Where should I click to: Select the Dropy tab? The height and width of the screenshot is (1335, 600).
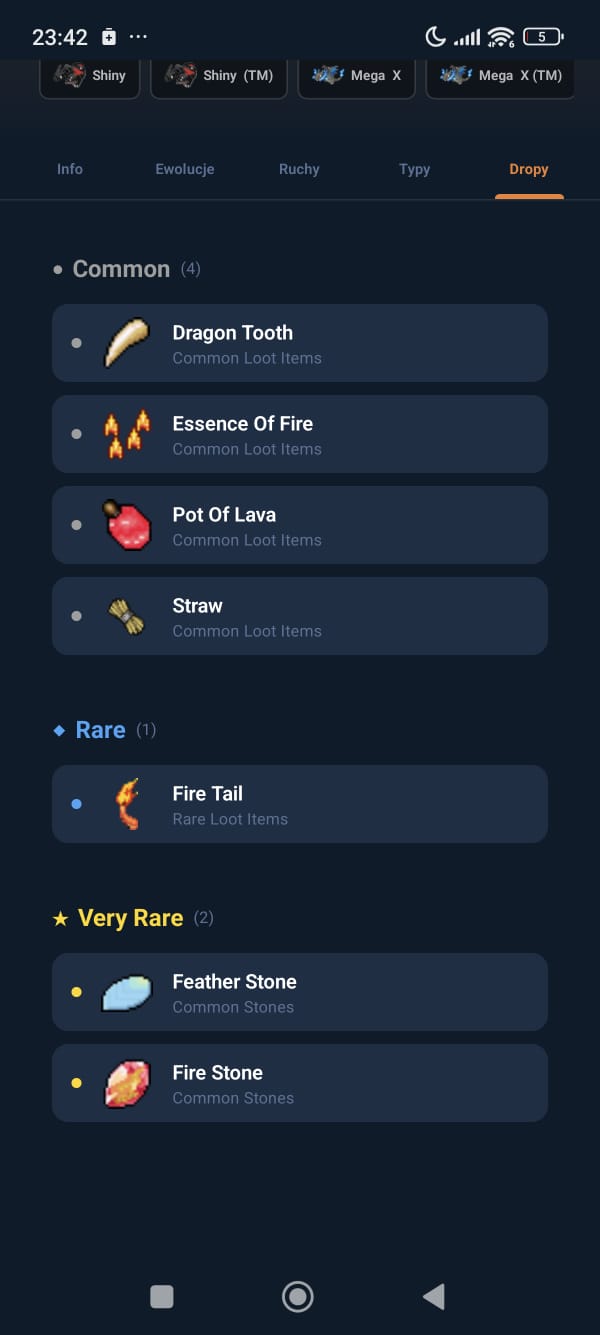pos(528,169)
